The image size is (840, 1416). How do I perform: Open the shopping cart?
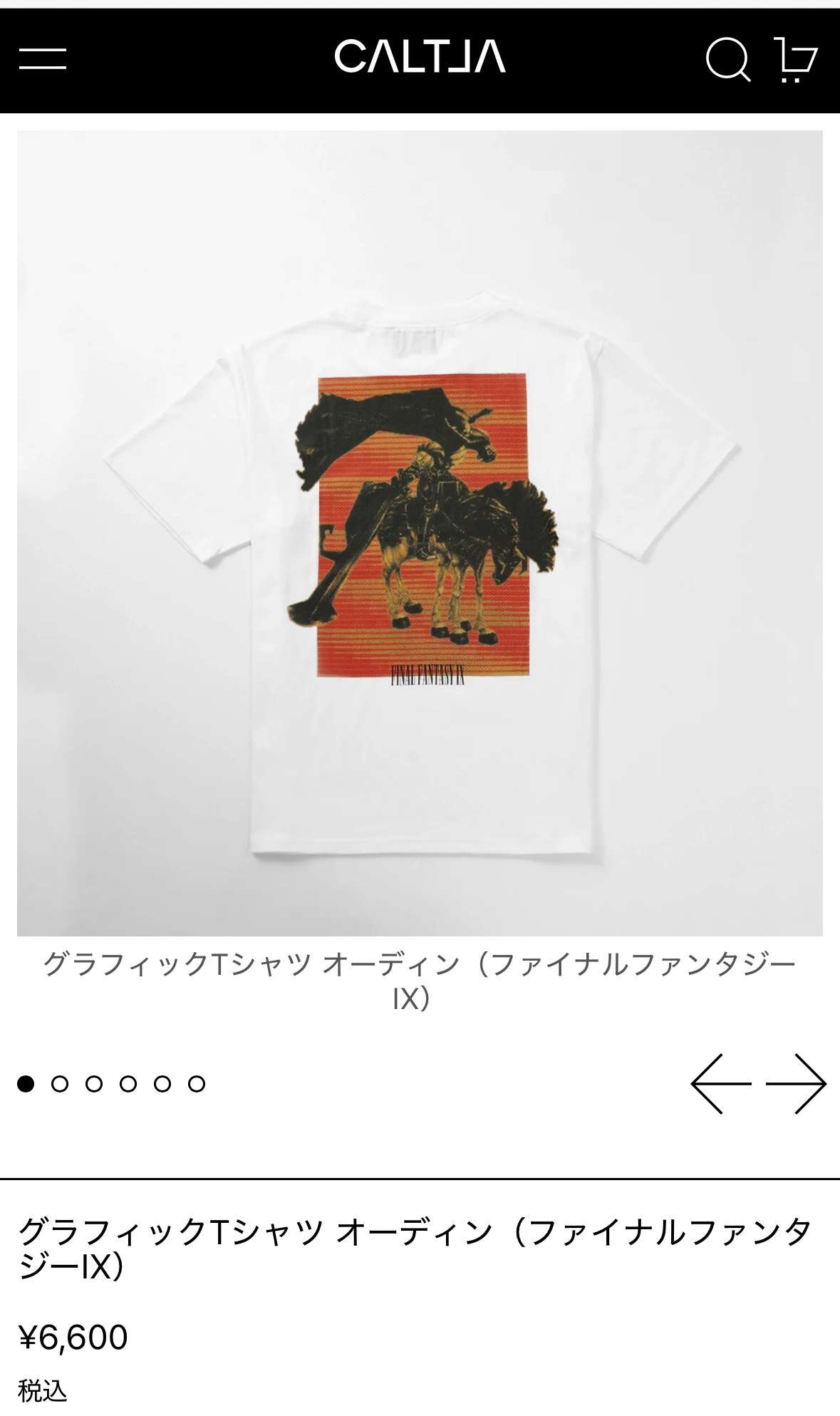(796, 60)
